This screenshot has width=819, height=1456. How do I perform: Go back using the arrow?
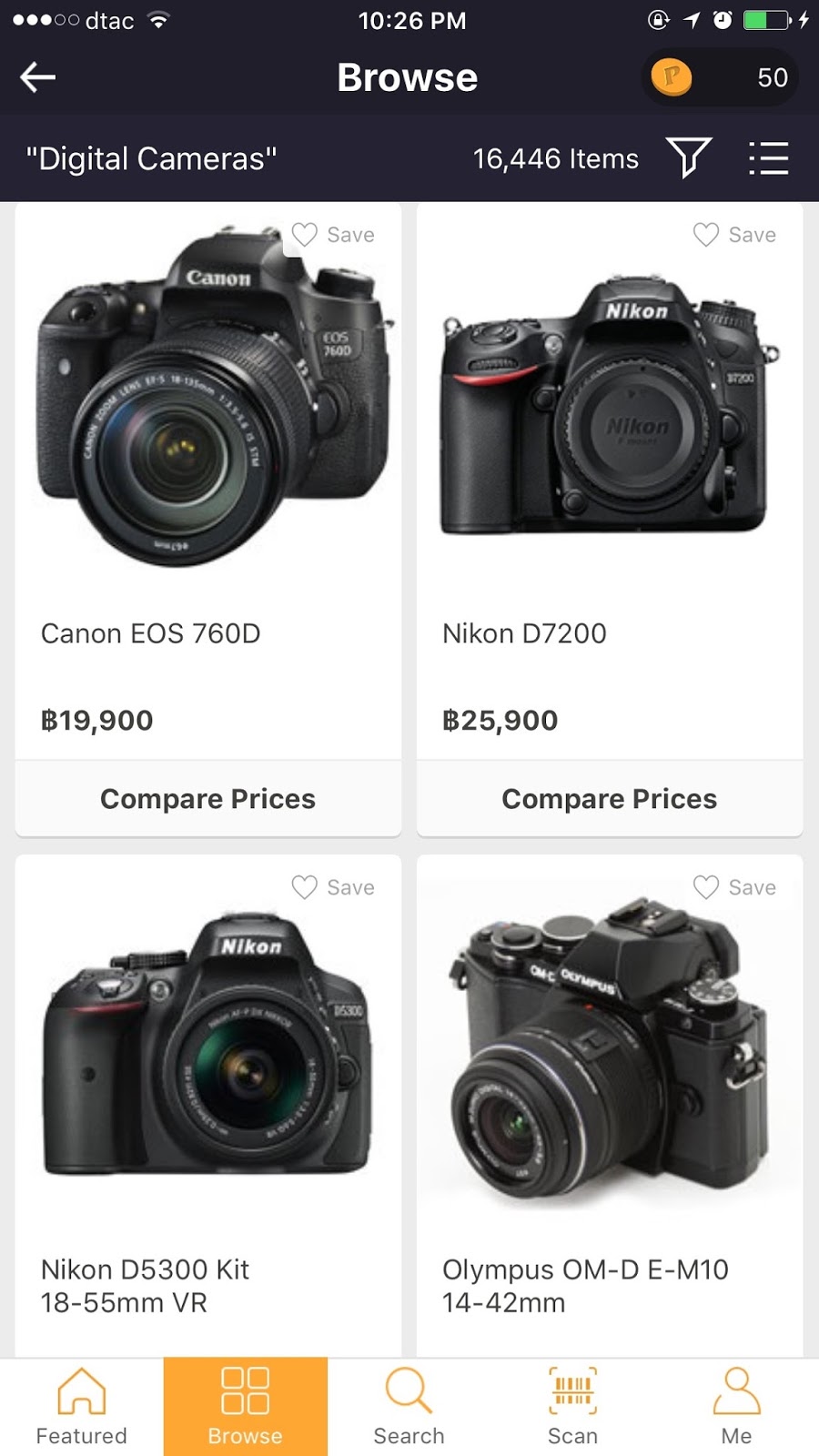[x=38, y=77]
